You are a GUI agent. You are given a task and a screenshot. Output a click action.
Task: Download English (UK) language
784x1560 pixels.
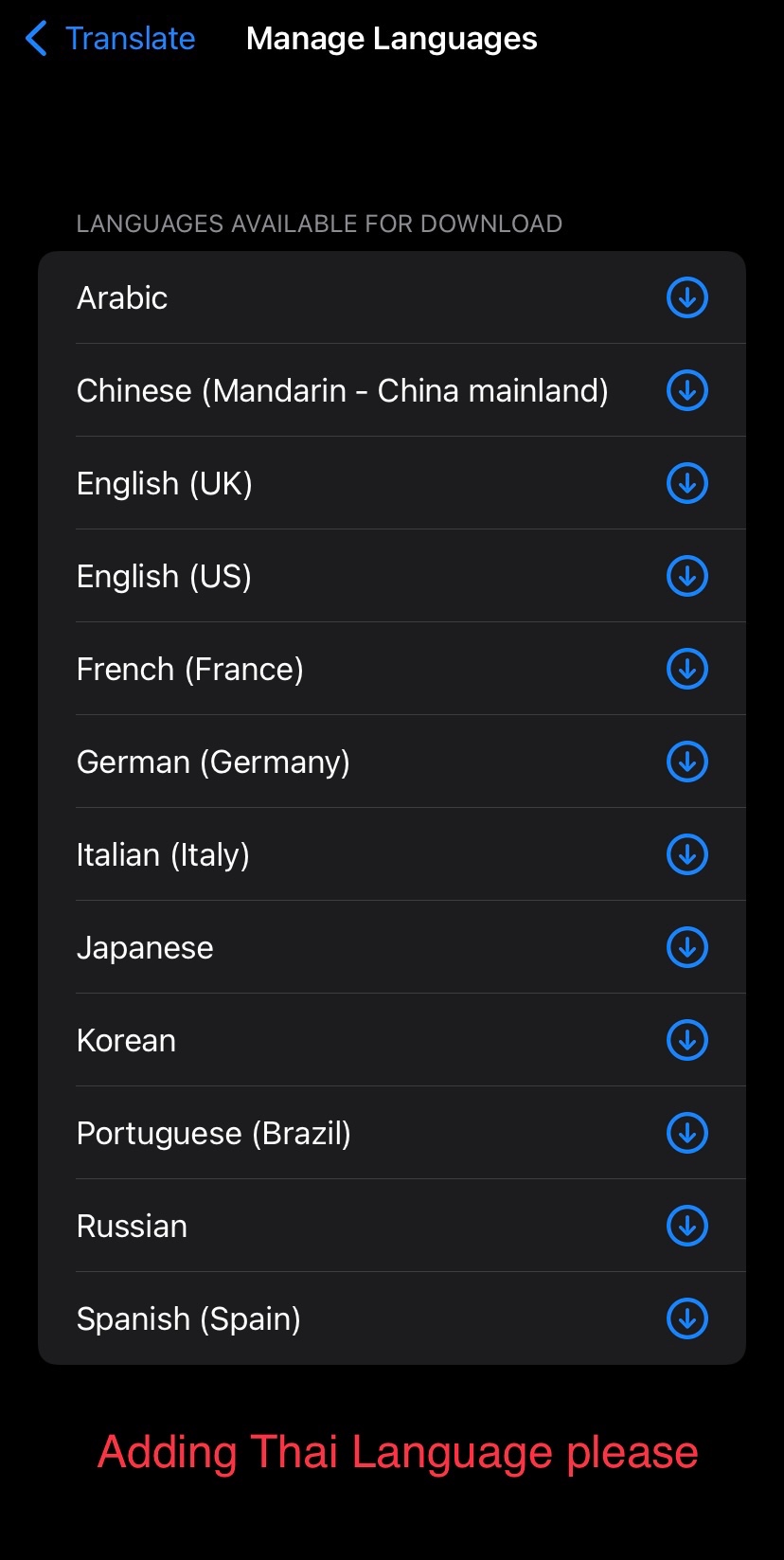tap(687, 483)
